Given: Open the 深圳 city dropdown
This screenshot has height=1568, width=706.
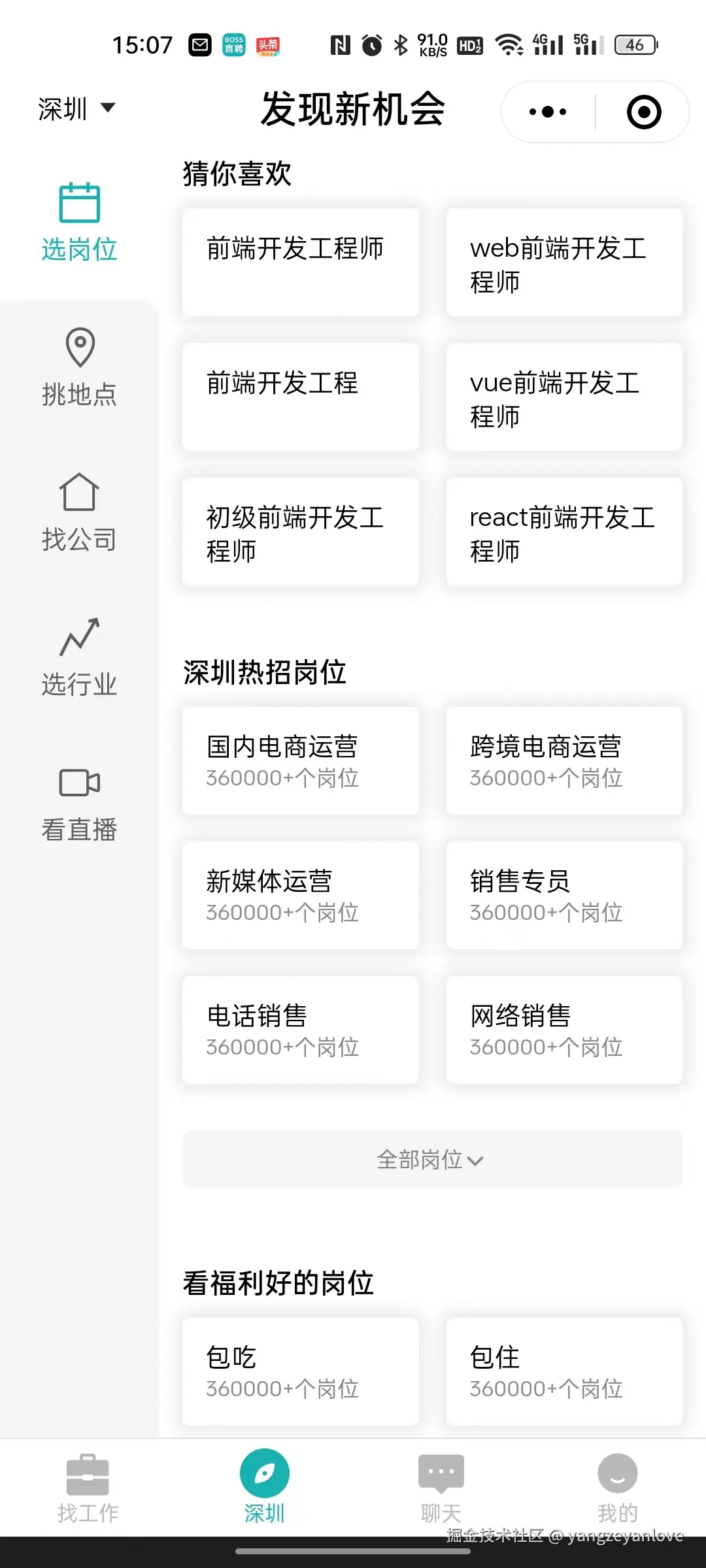Looking at the screenshot, I should (76, 108).
